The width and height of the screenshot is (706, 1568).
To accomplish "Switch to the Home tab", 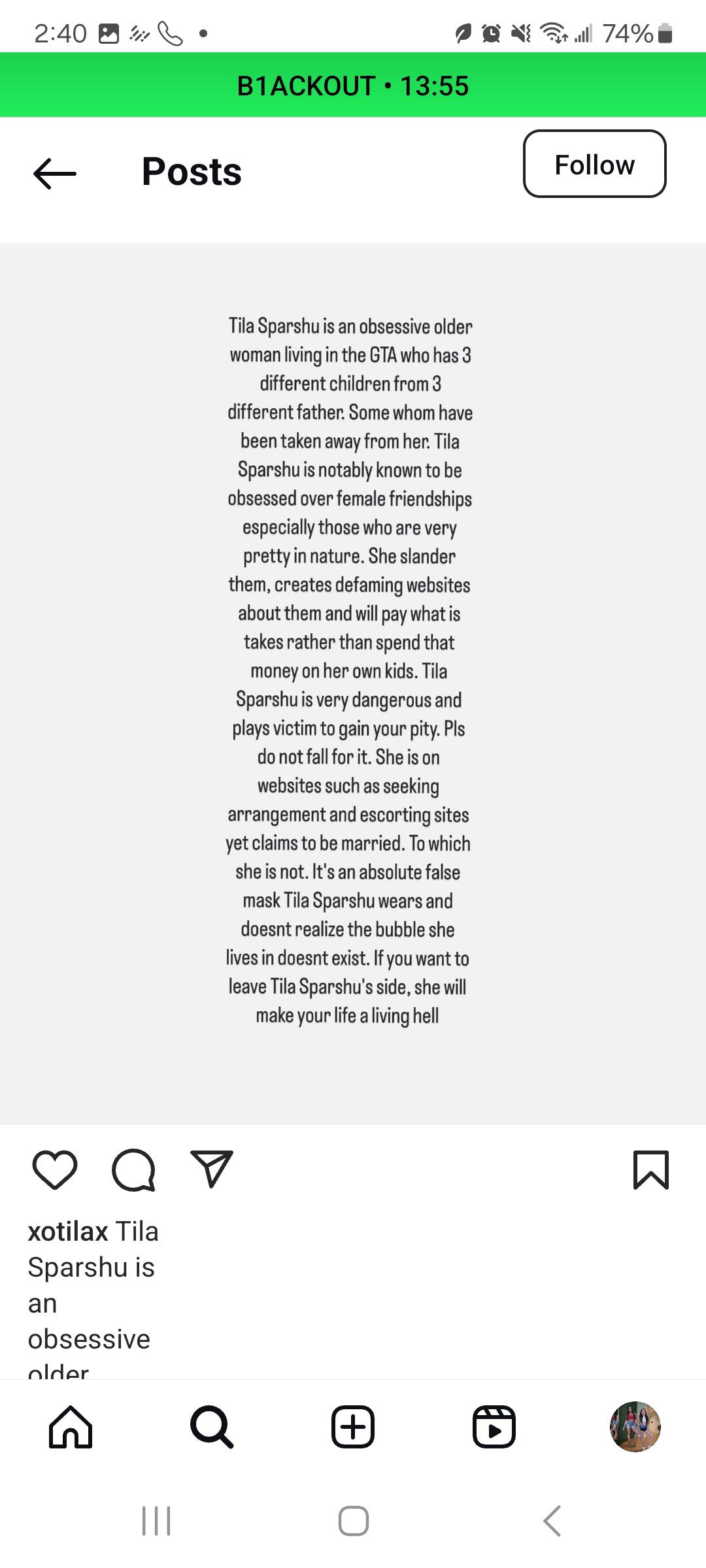I will click(x=71, y=1427).
